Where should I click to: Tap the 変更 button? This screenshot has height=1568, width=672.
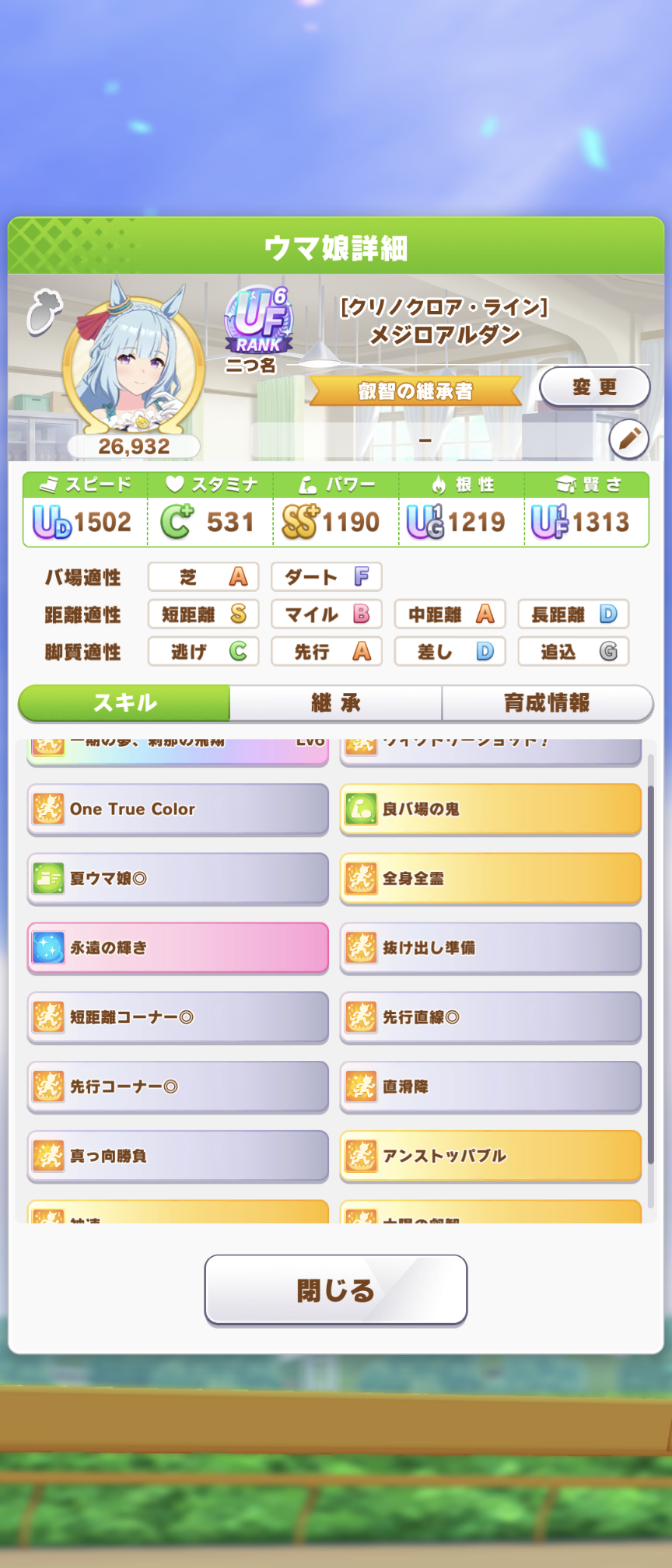click(594, 387)
